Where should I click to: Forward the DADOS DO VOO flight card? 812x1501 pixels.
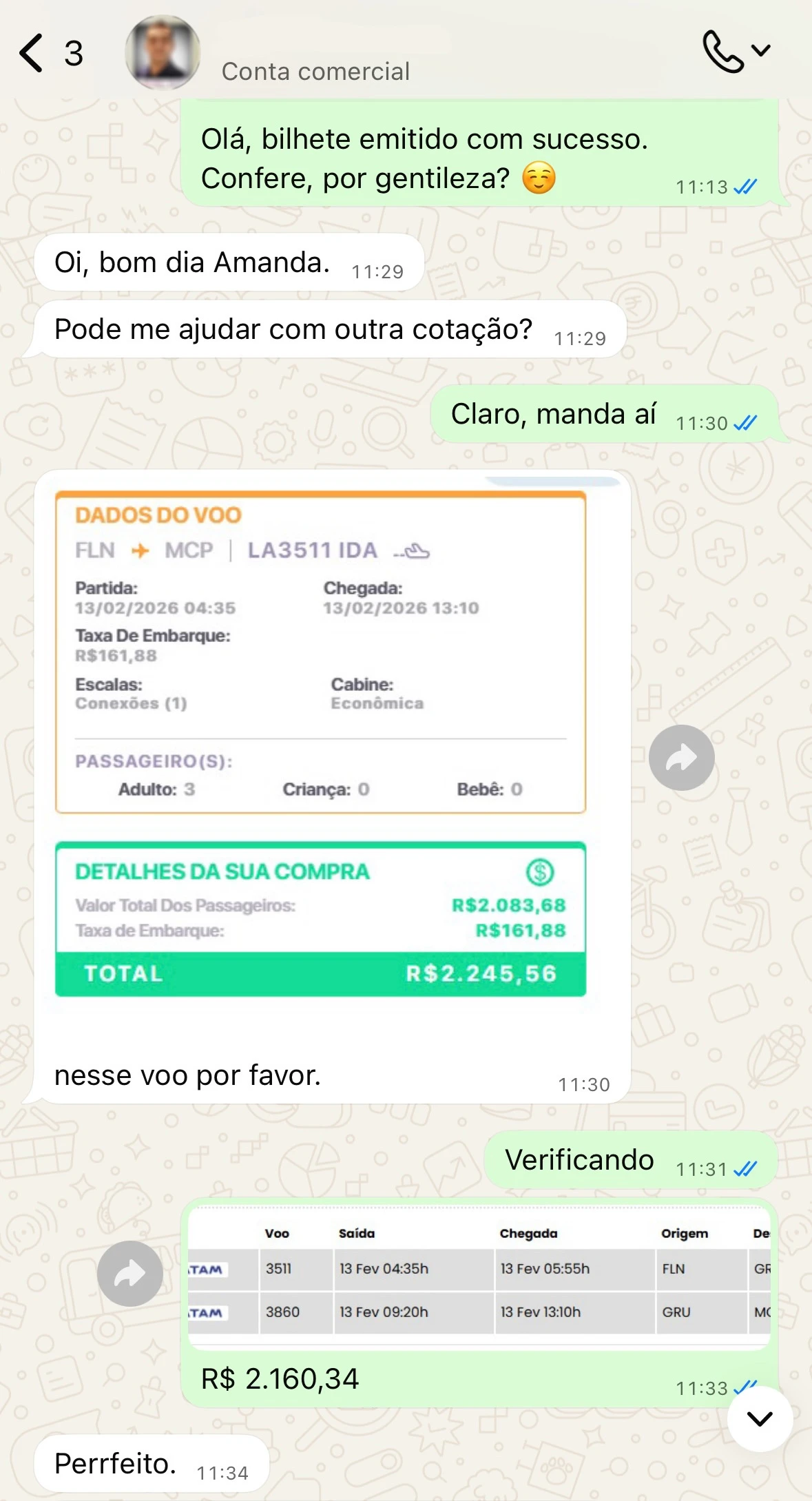click(681, 756)
